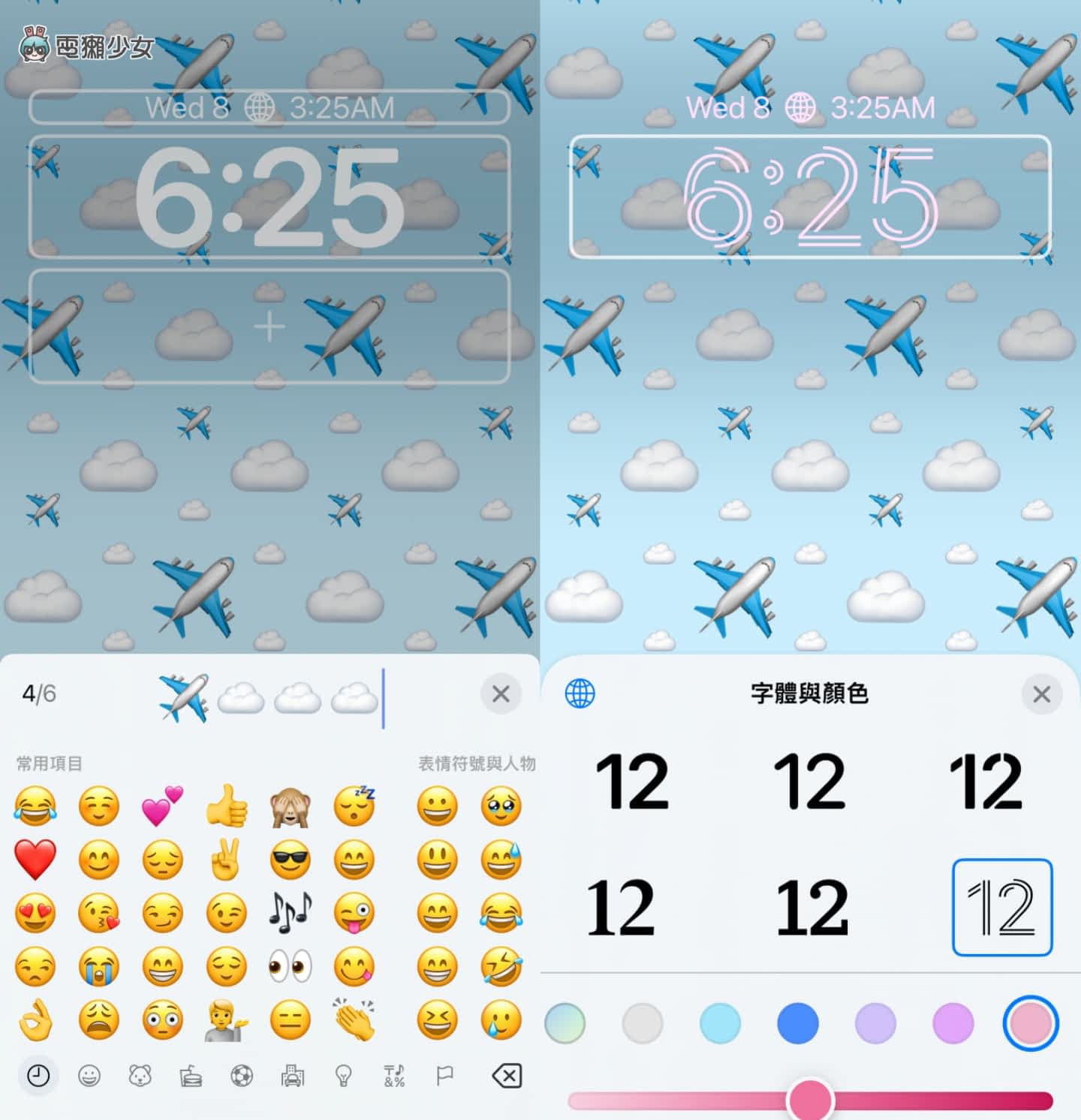Switch to the flags emoji category
Viewport: 1081px width, 1120px height.
pyautogui.click(x=444, y=1076)
